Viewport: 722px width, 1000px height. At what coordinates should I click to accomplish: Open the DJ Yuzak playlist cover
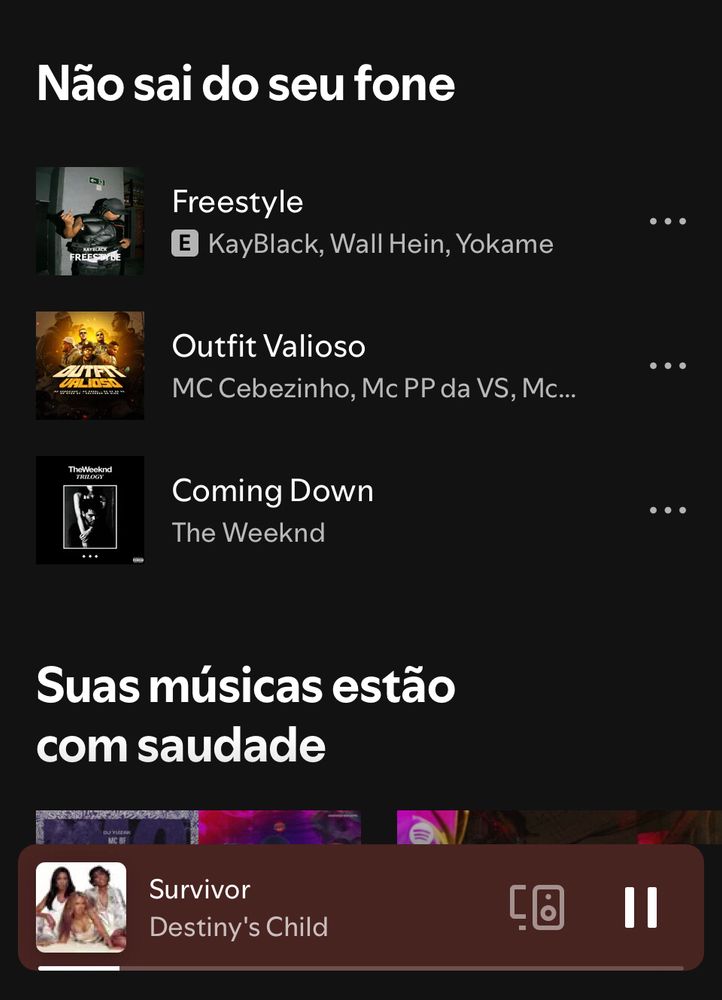tap(197, 828)
